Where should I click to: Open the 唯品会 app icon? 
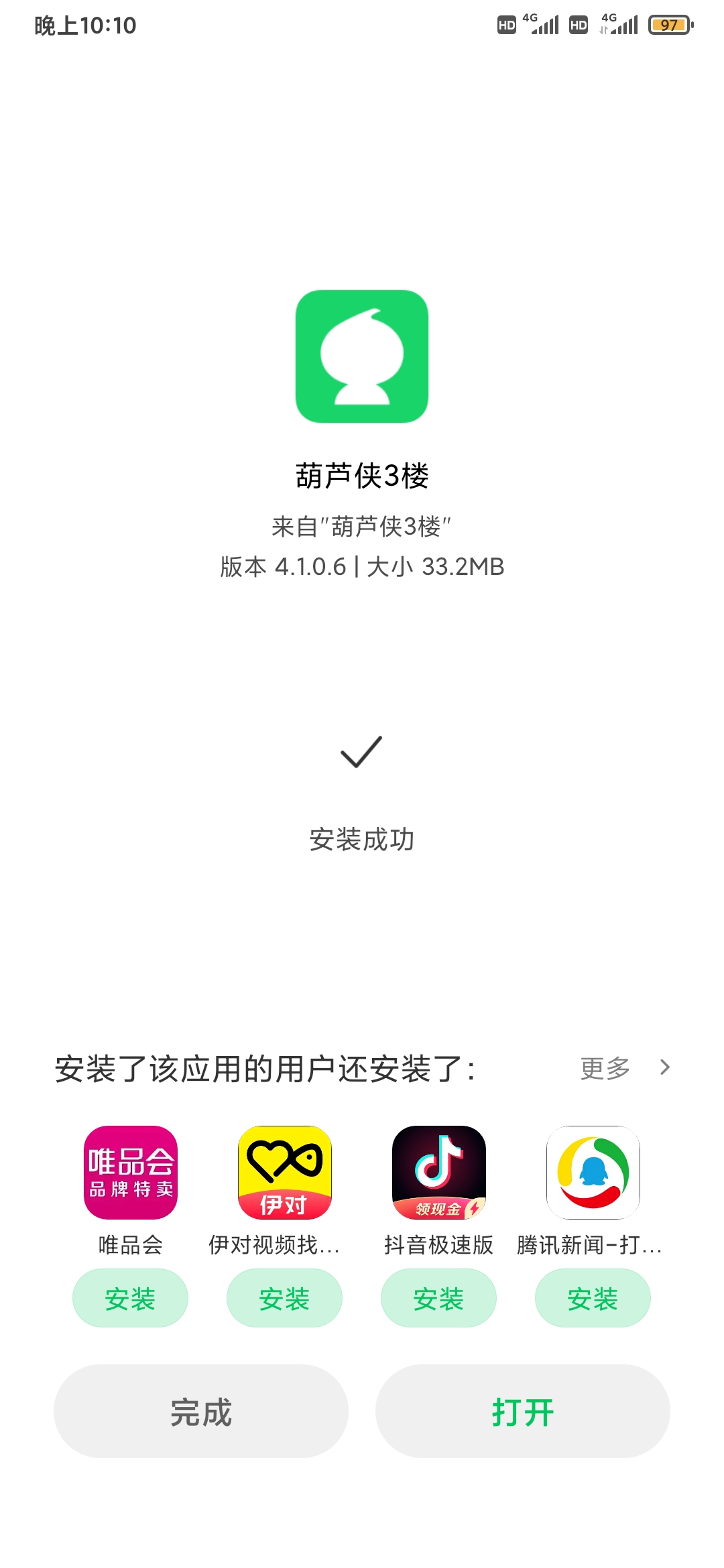[x=131, y=1173]
